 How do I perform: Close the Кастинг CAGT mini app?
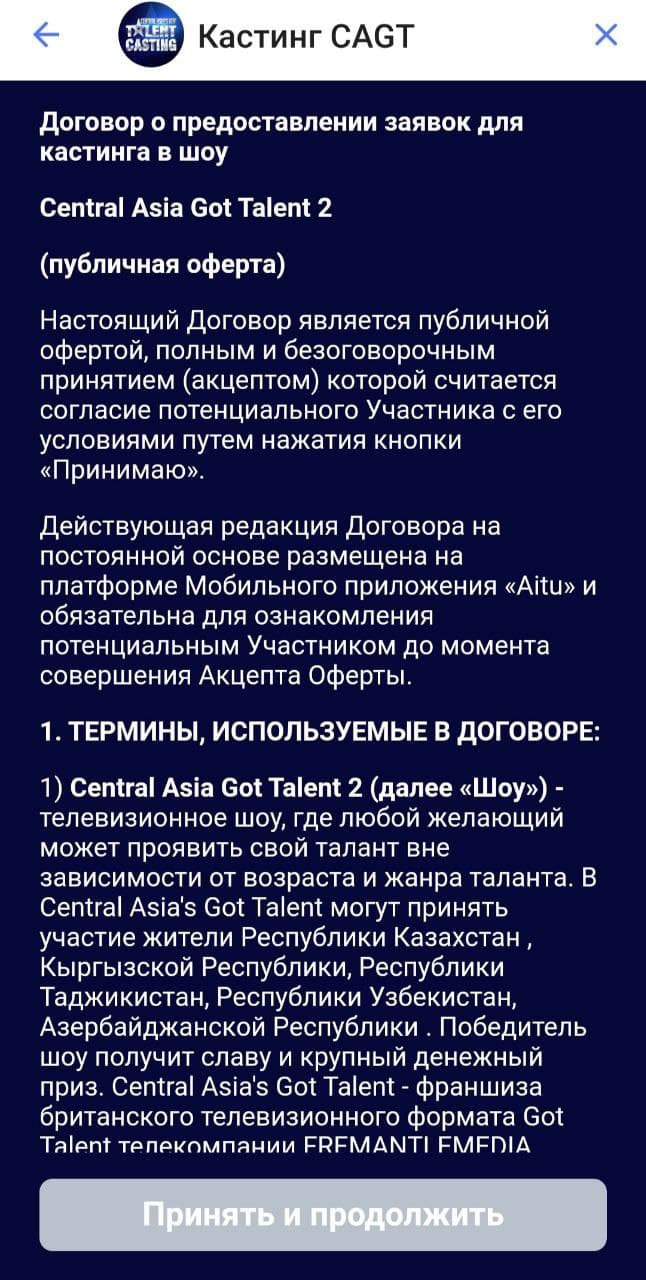pyautogui.click(x=606, y=36)
